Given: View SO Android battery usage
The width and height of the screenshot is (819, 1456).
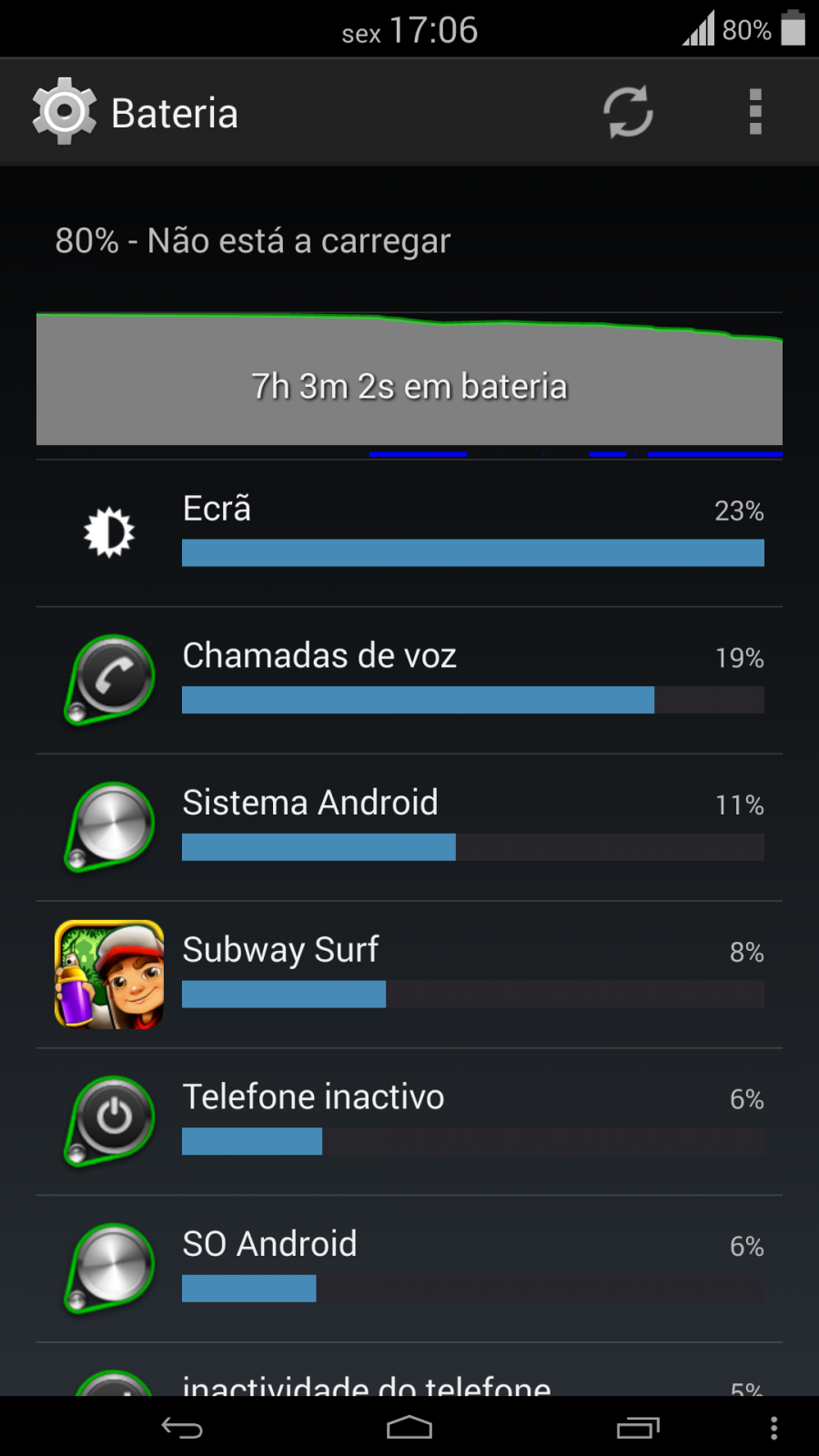Looking at the screenshot, I should (409, 1269).
